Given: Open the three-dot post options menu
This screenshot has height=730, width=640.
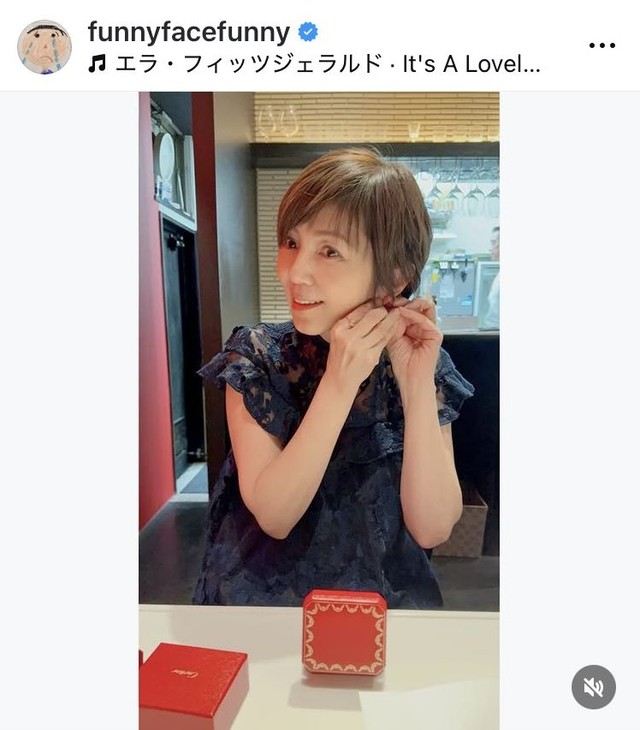Looking at the screenshot, I should click(601, 46).
